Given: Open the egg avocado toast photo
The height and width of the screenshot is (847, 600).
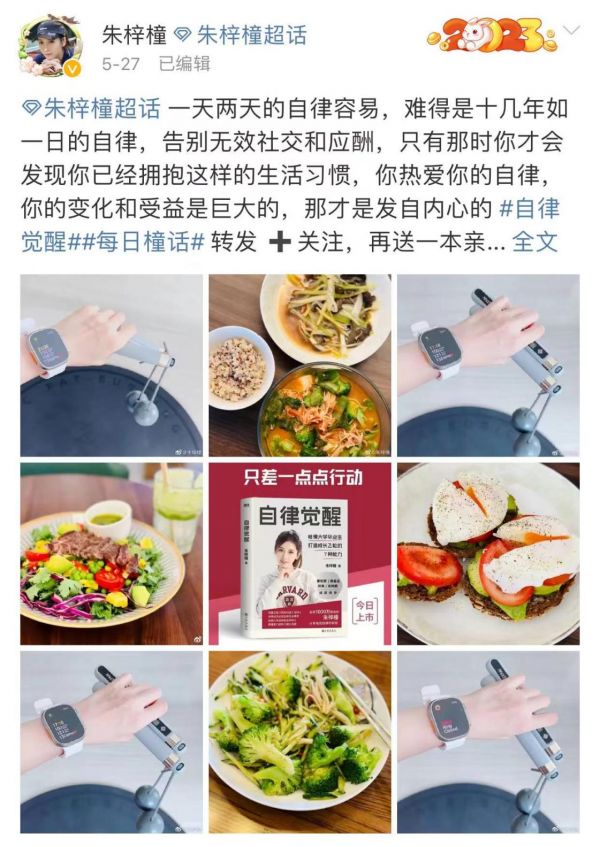Looking at the screenshot, I should click(488, 553).
